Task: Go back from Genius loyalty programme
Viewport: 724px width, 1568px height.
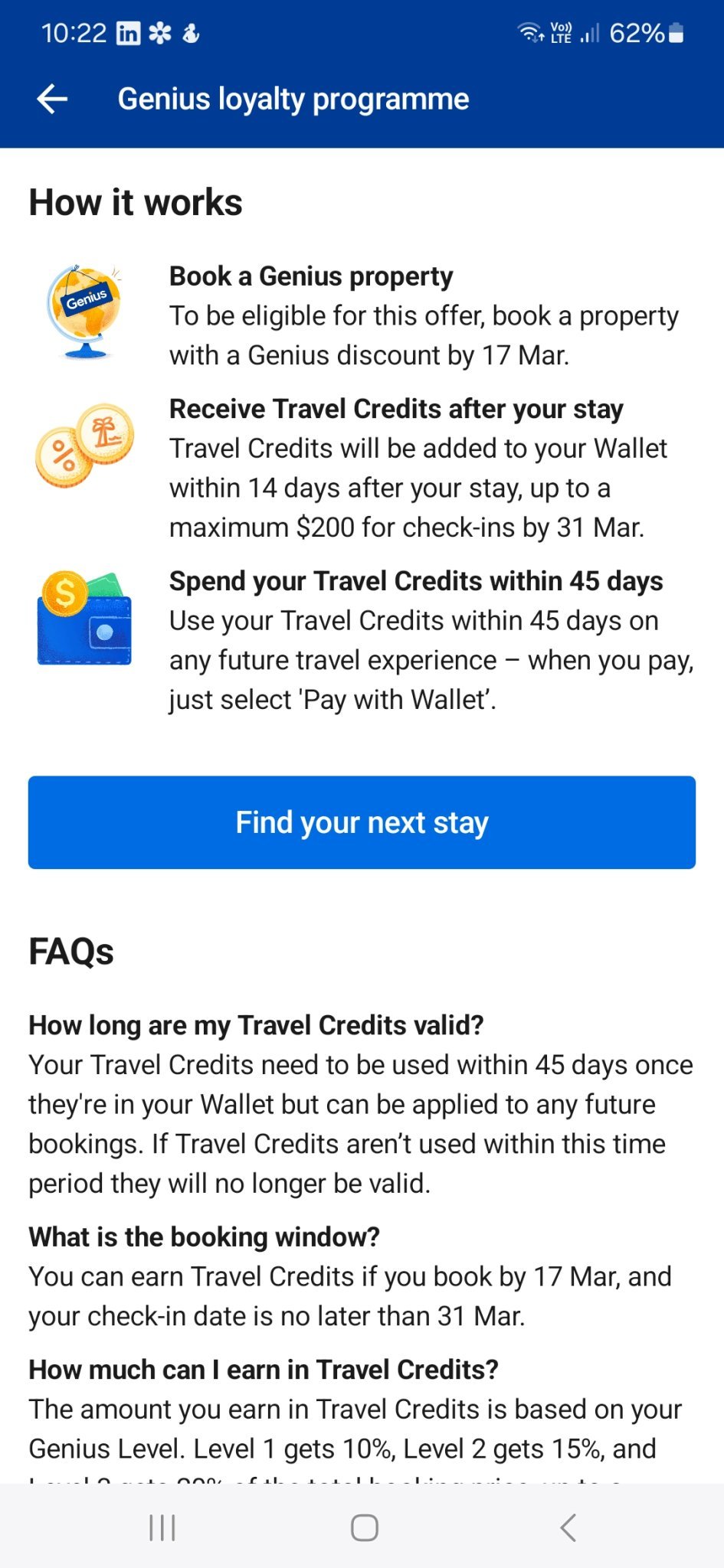Action: point(52,99)
